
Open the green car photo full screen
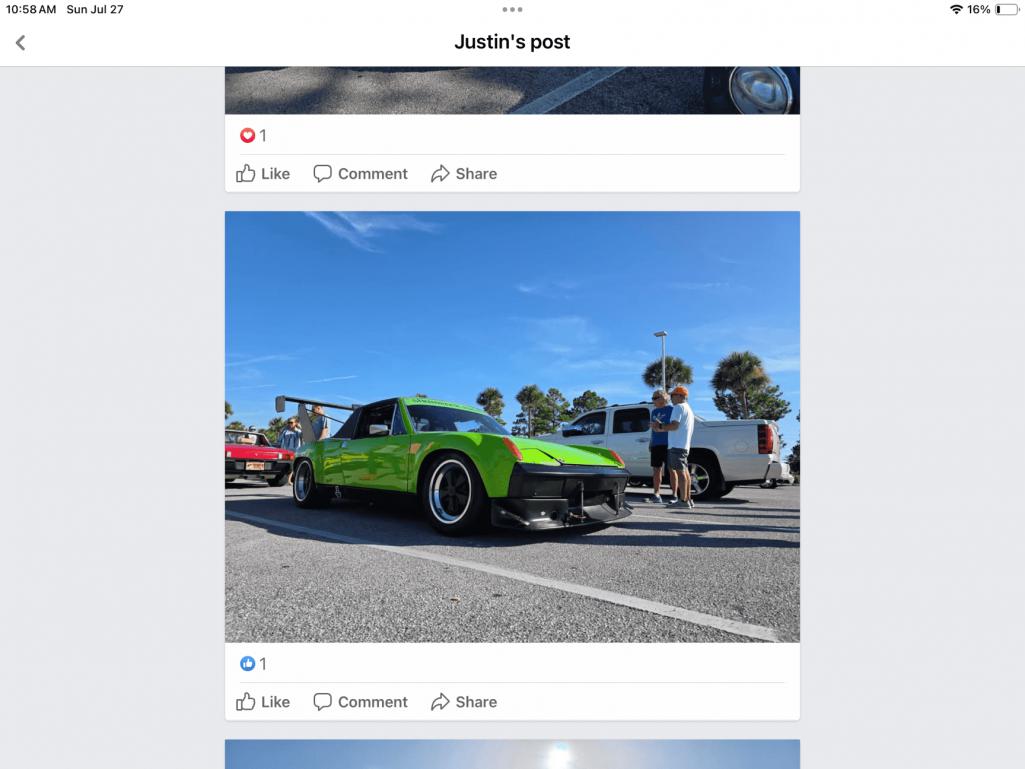(512, 426)
